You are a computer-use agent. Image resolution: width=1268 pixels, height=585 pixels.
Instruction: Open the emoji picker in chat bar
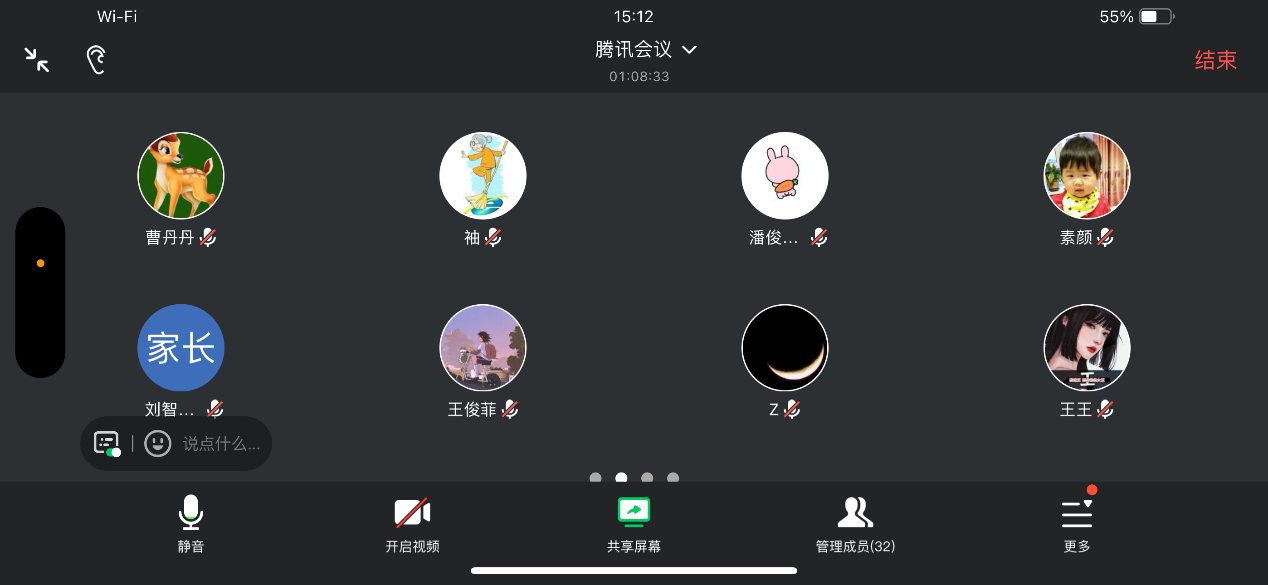point(158,443)
